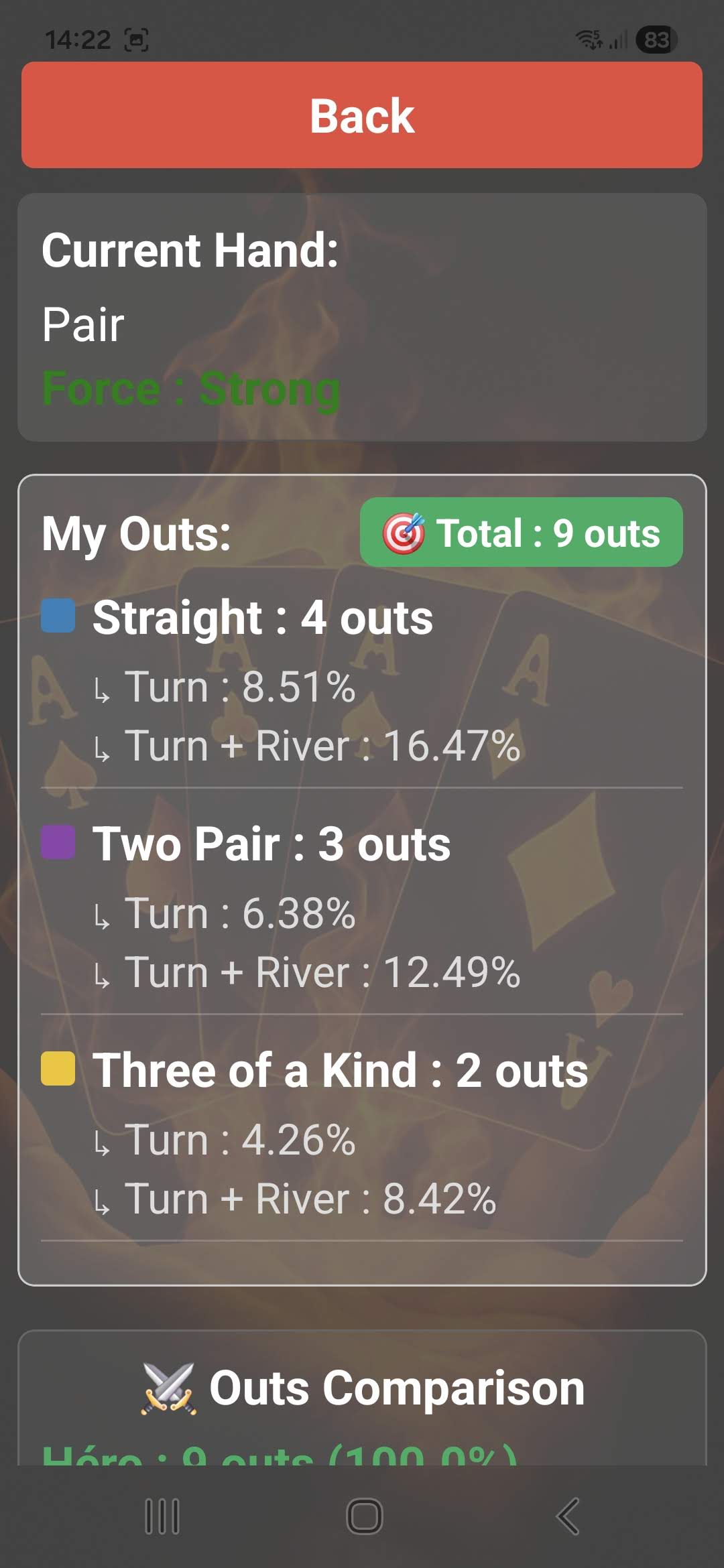
Task: Open the home screen via home button
Action: tap(364, 1516)
